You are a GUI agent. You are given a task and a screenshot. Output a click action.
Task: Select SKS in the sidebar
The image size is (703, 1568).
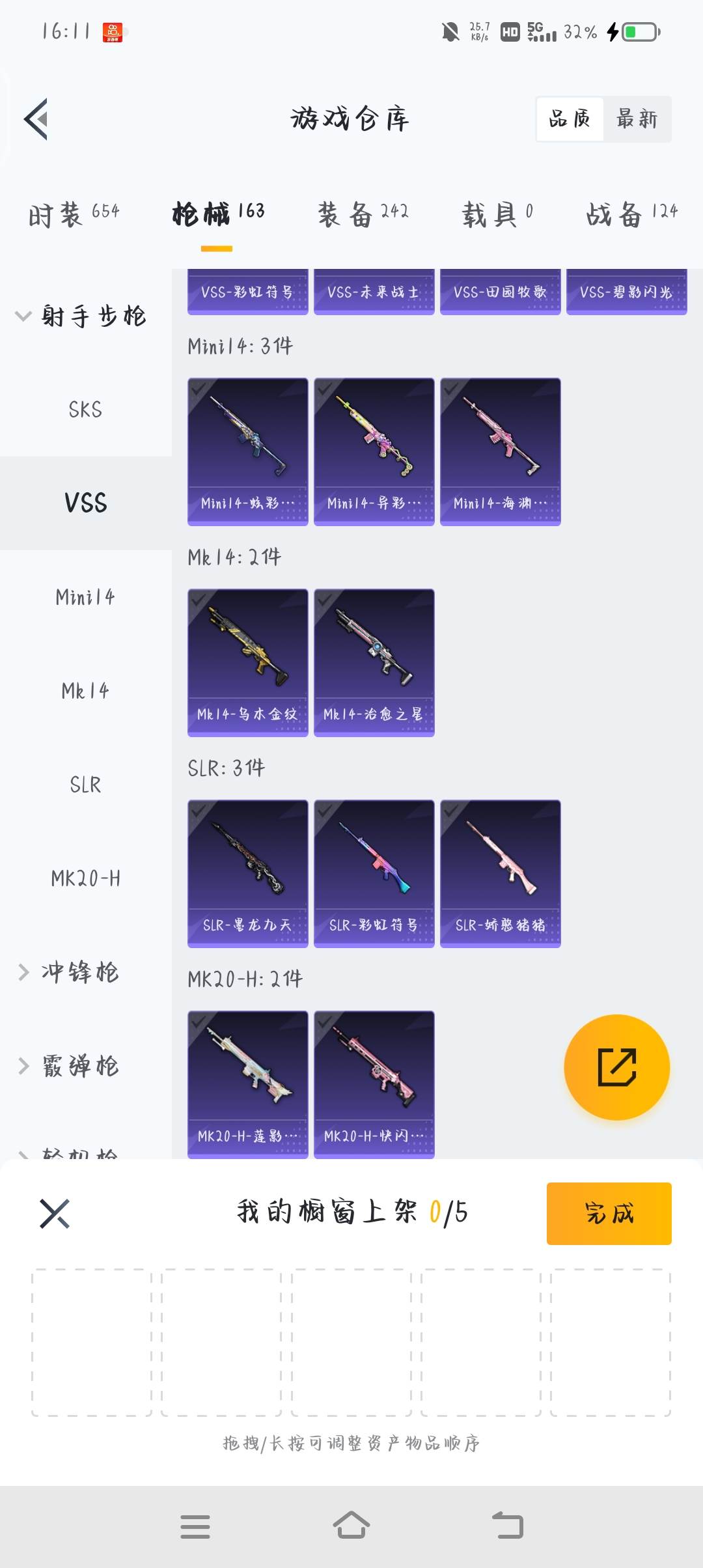[x=85, y=410]
